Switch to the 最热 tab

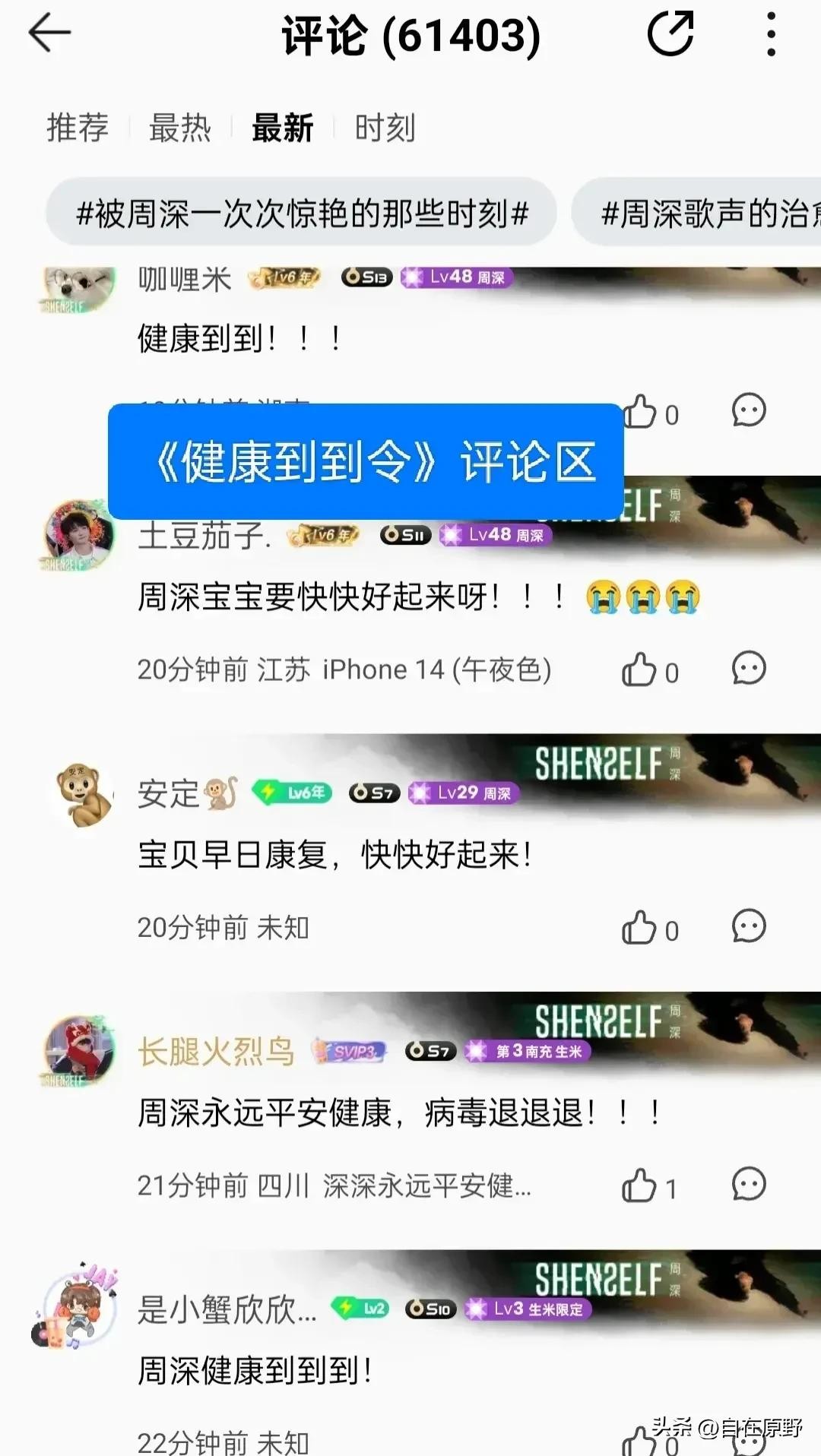point(179,128)
